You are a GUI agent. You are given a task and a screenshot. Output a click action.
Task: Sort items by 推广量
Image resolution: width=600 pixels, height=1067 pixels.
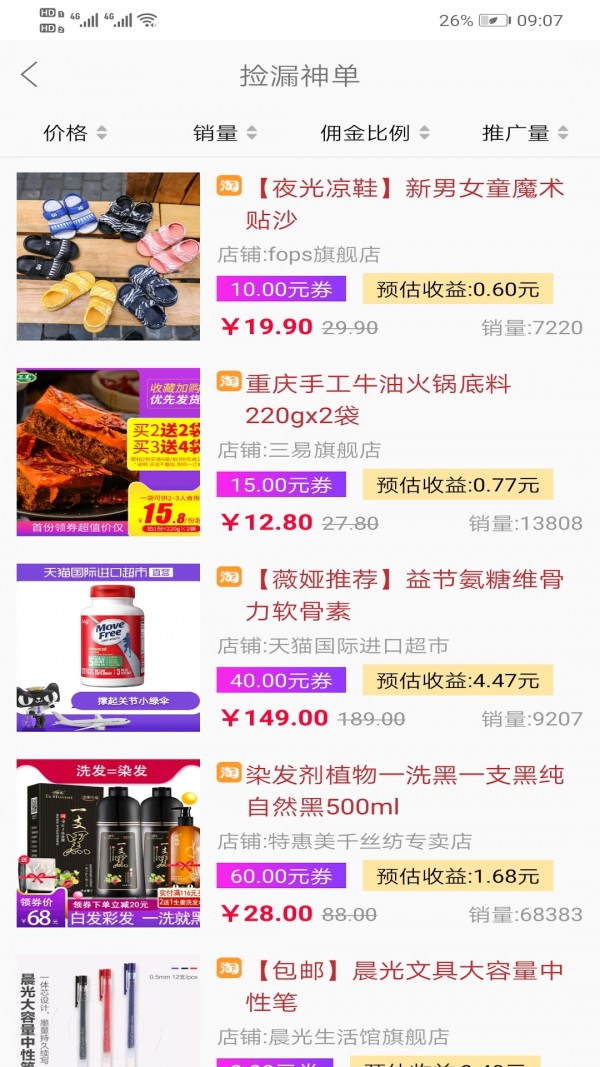pyautogui.click(x=524, y=133)
